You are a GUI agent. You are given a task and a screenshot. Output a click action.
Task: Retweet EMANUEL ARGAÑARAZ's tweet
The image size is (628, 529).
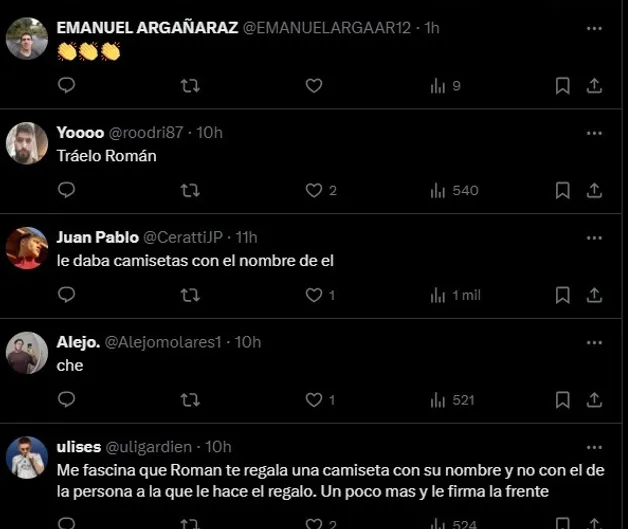[190, 86]
